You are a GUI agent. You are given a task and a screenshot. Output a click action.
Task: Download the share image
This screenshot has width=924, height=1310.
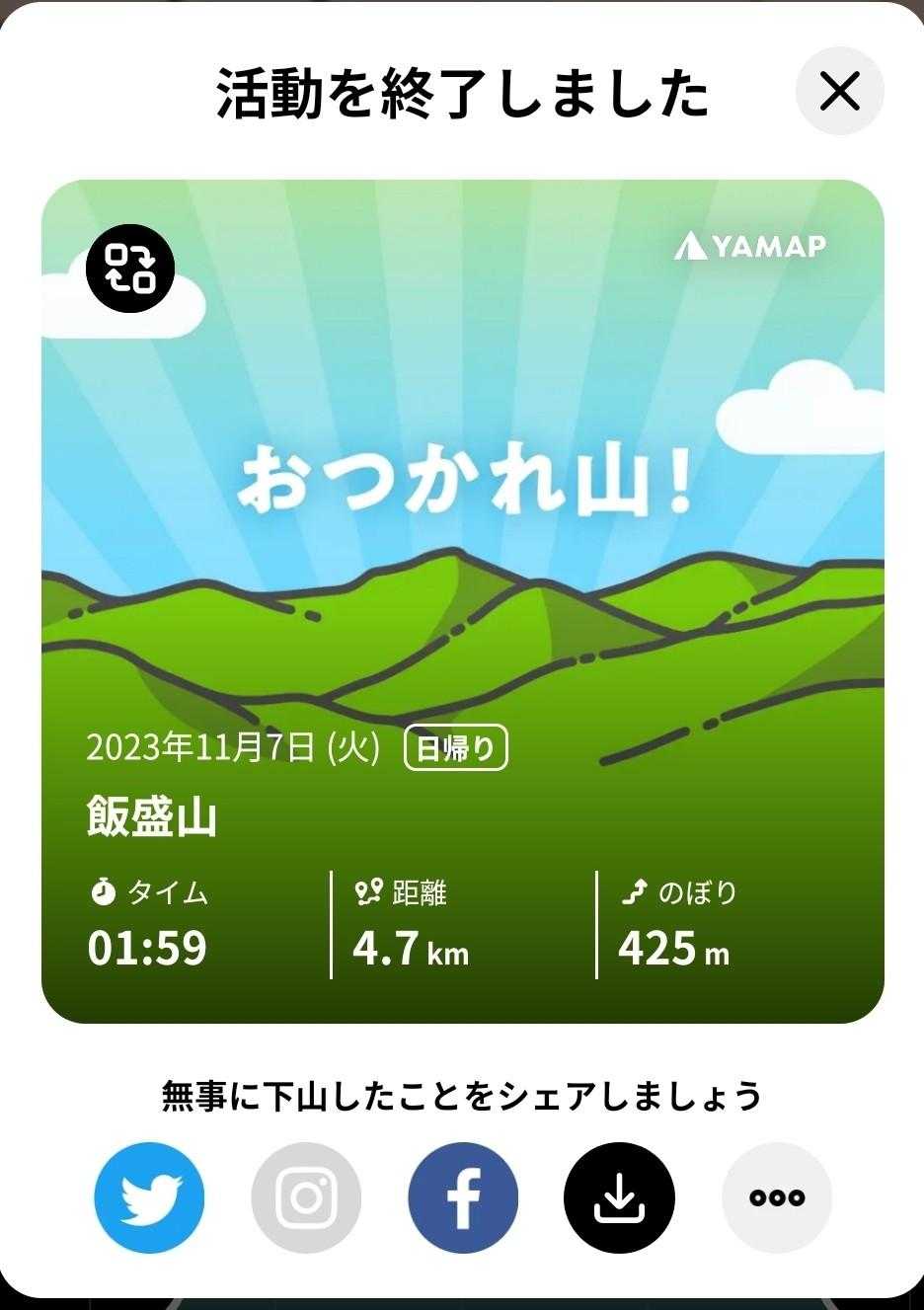pyautogui.click(x=619, y=1197)
